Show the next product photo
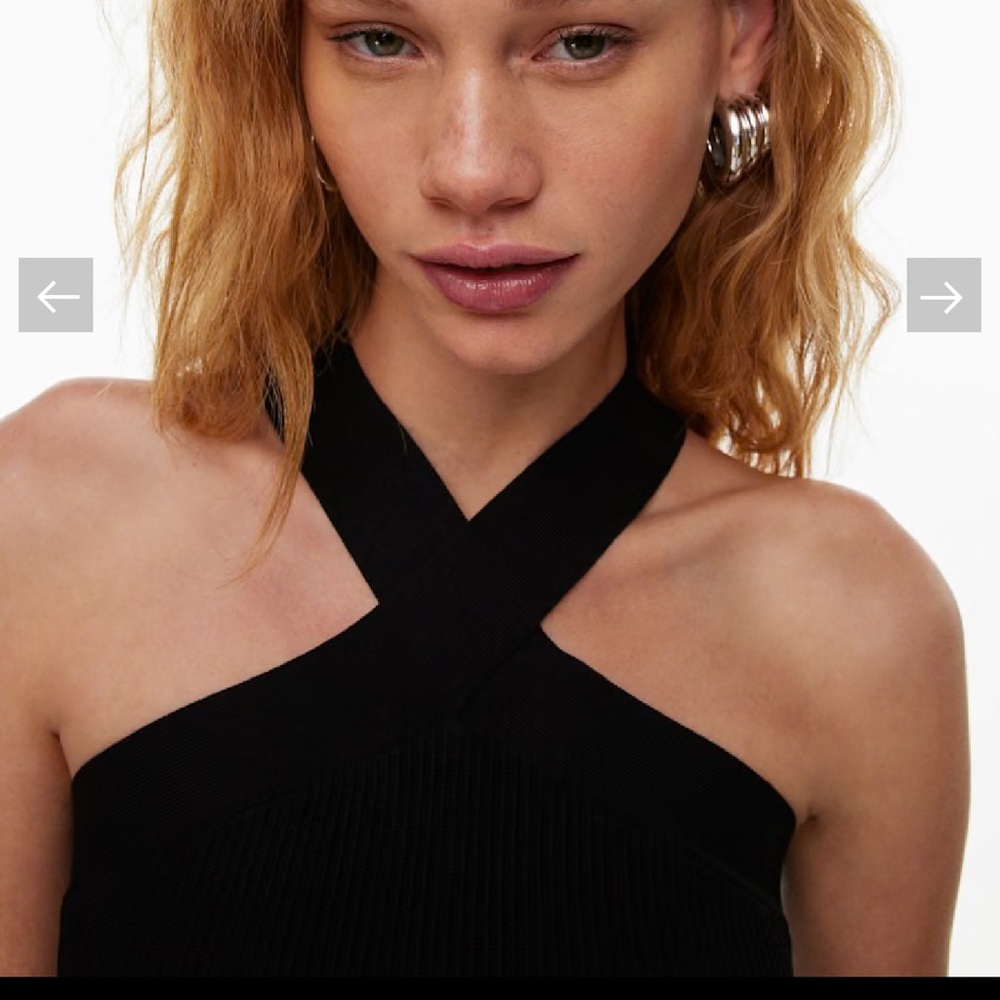The image size is (1000, 1000). tap(943, 295)
